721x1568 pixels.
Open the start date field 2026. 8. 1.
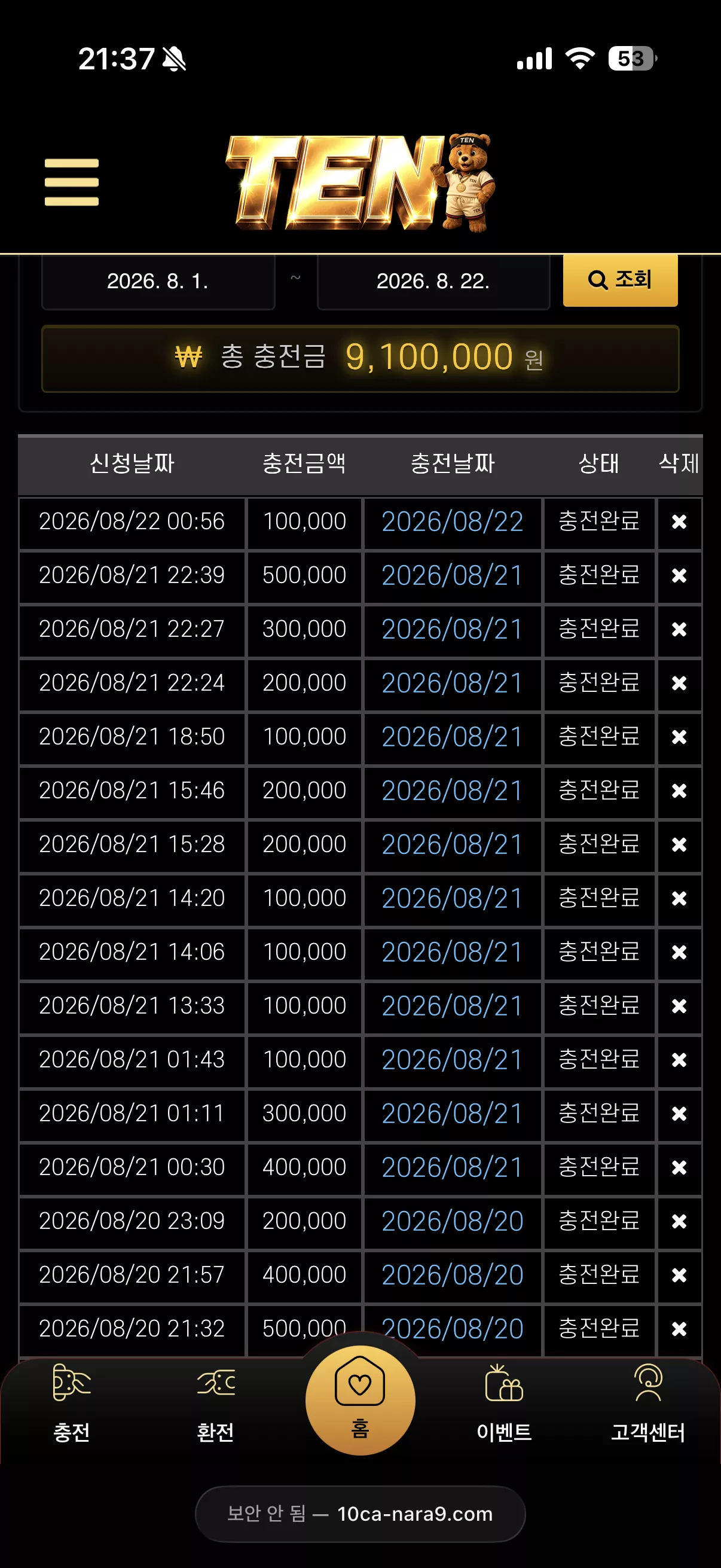tap(158, 281)
